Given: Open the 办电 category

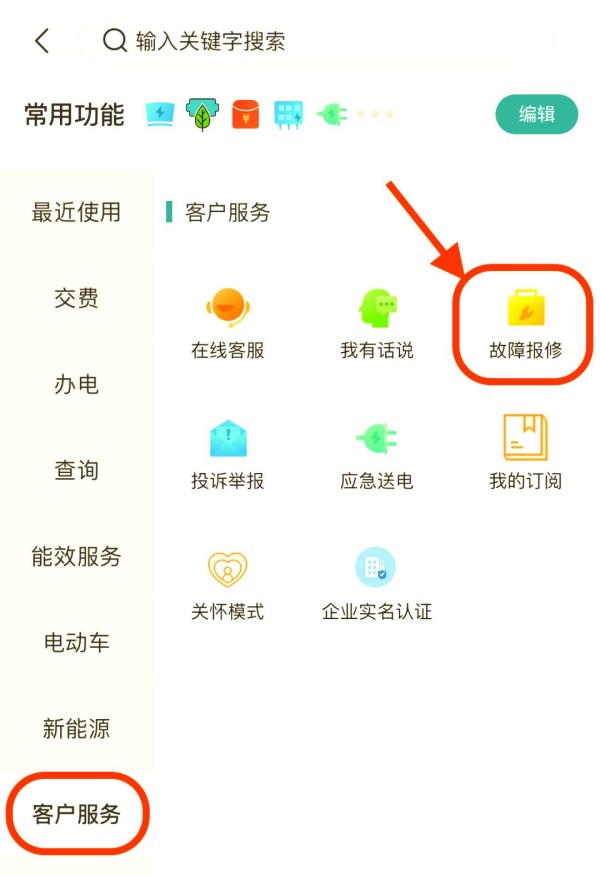Looking at the screenshot, I should coord(76,384).
